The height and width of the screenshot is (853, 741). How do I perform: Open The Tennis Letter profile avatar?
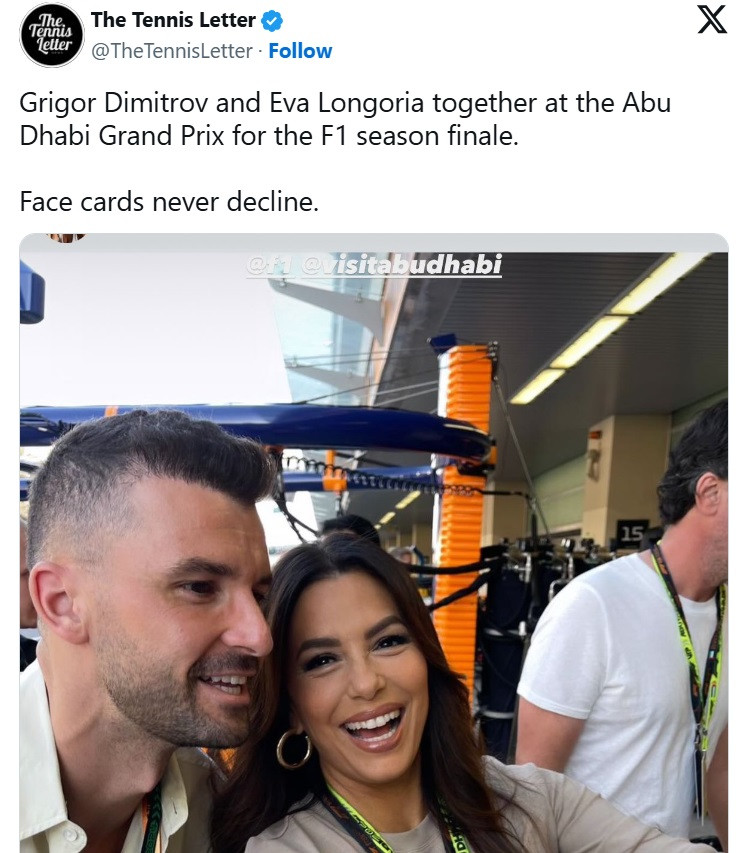(x=52, y=35)
